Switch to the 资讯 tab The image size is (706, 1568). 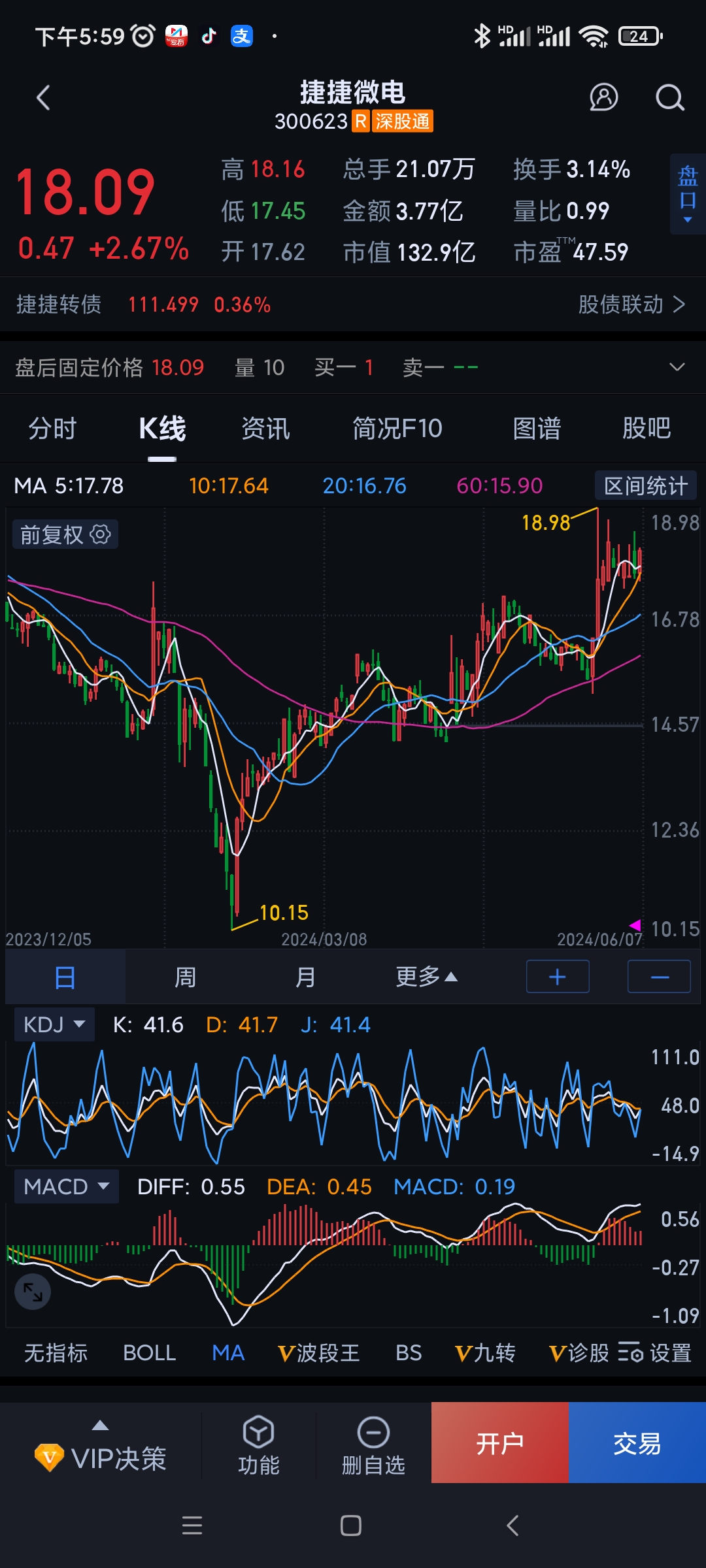click(x=265, y=429)
